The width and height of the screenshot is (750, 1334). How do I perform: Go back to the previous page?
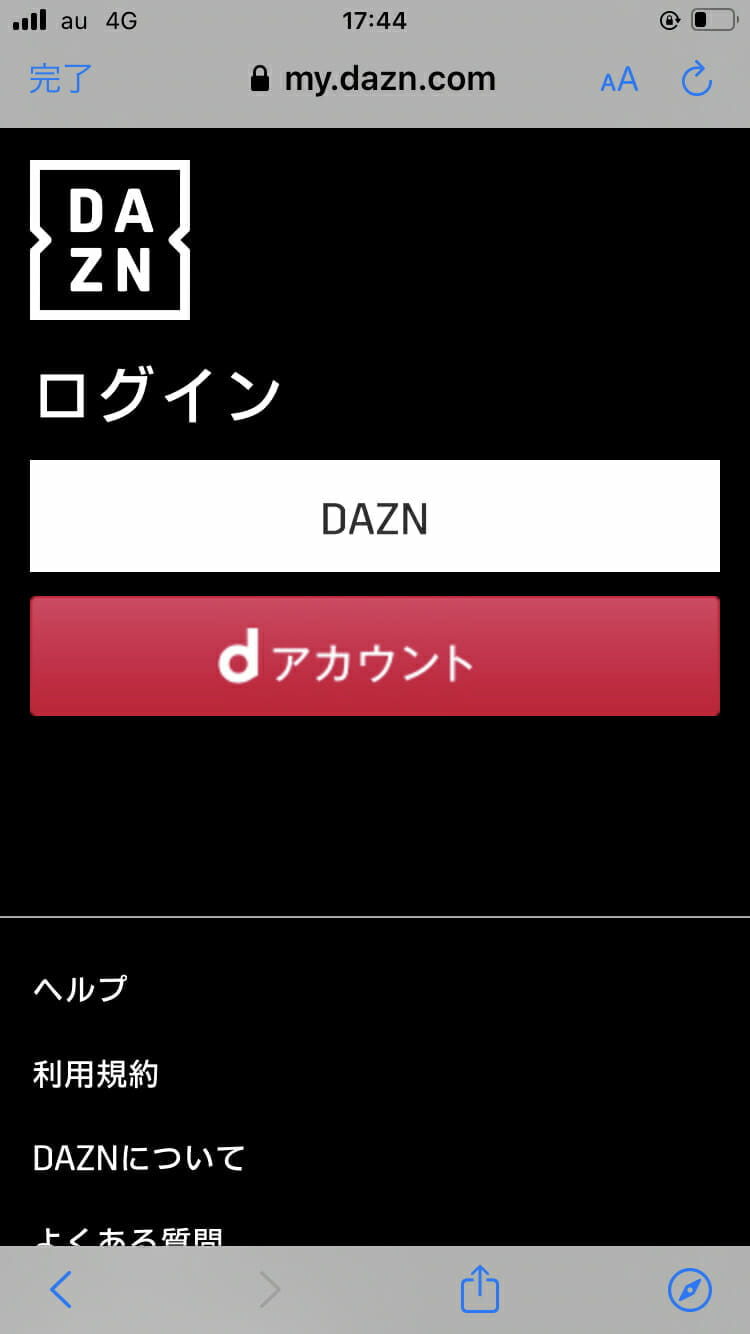tap(61, 1290)
